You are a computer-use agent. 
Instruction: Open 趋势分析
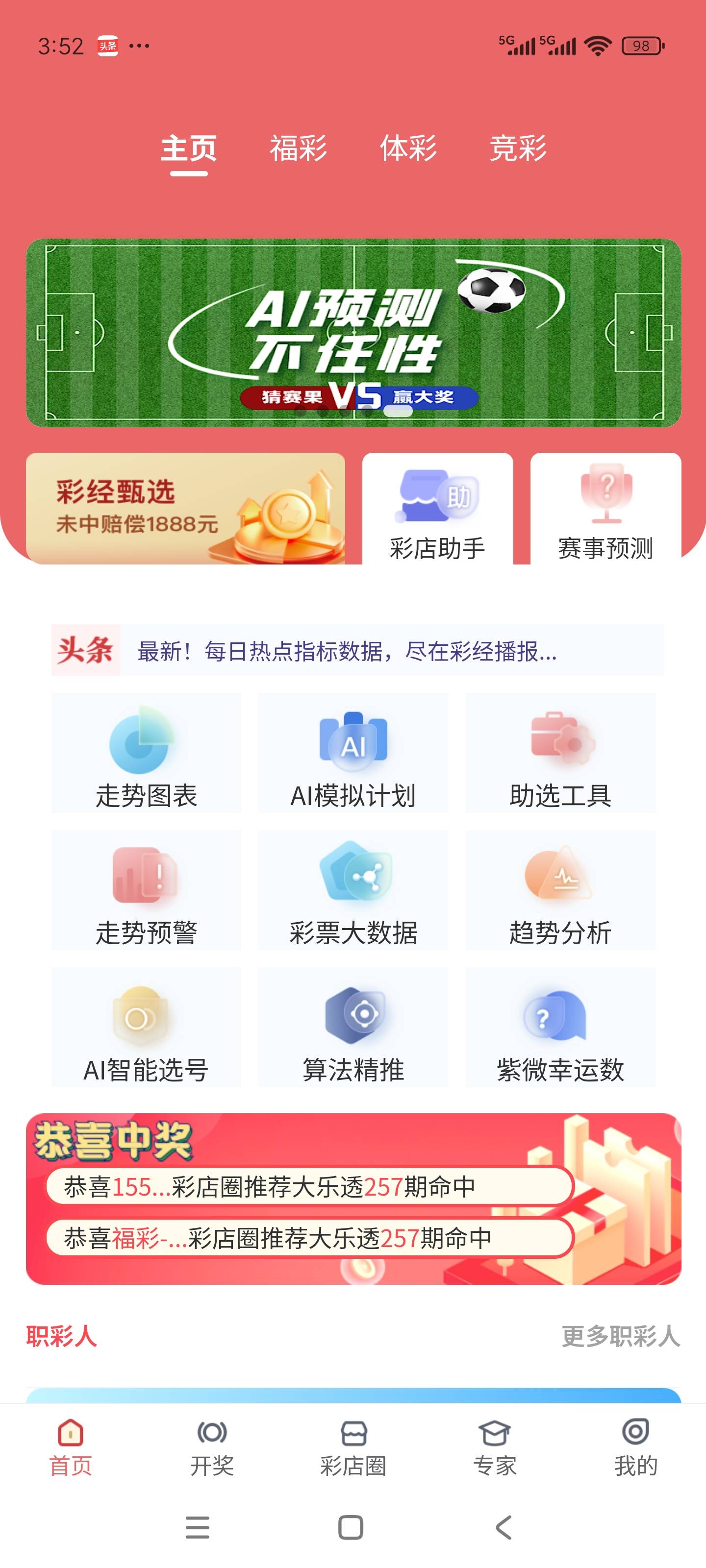560,890
